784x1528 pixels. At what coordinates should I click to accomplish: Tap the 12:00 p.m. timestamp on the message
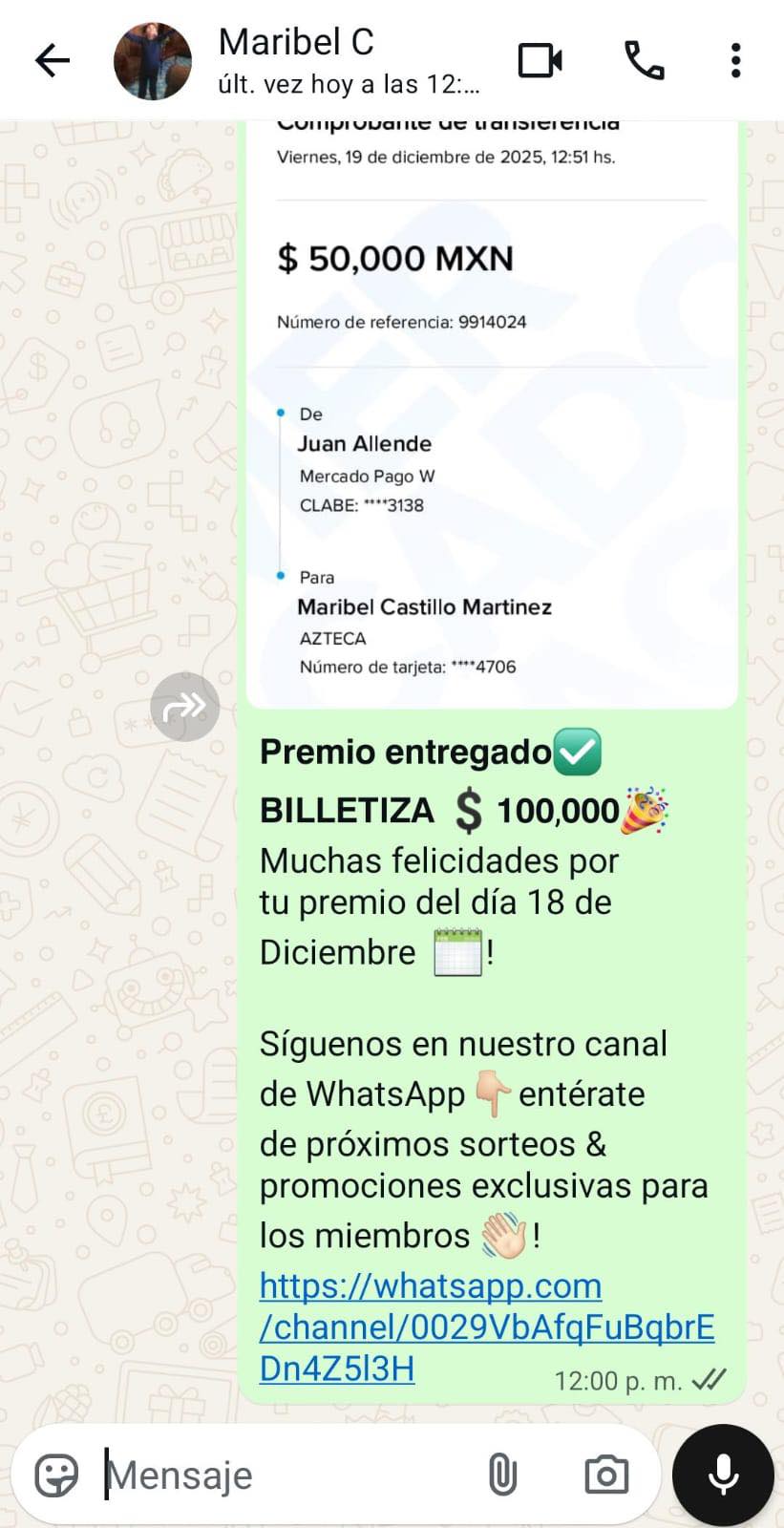(x=621, y=1379)
